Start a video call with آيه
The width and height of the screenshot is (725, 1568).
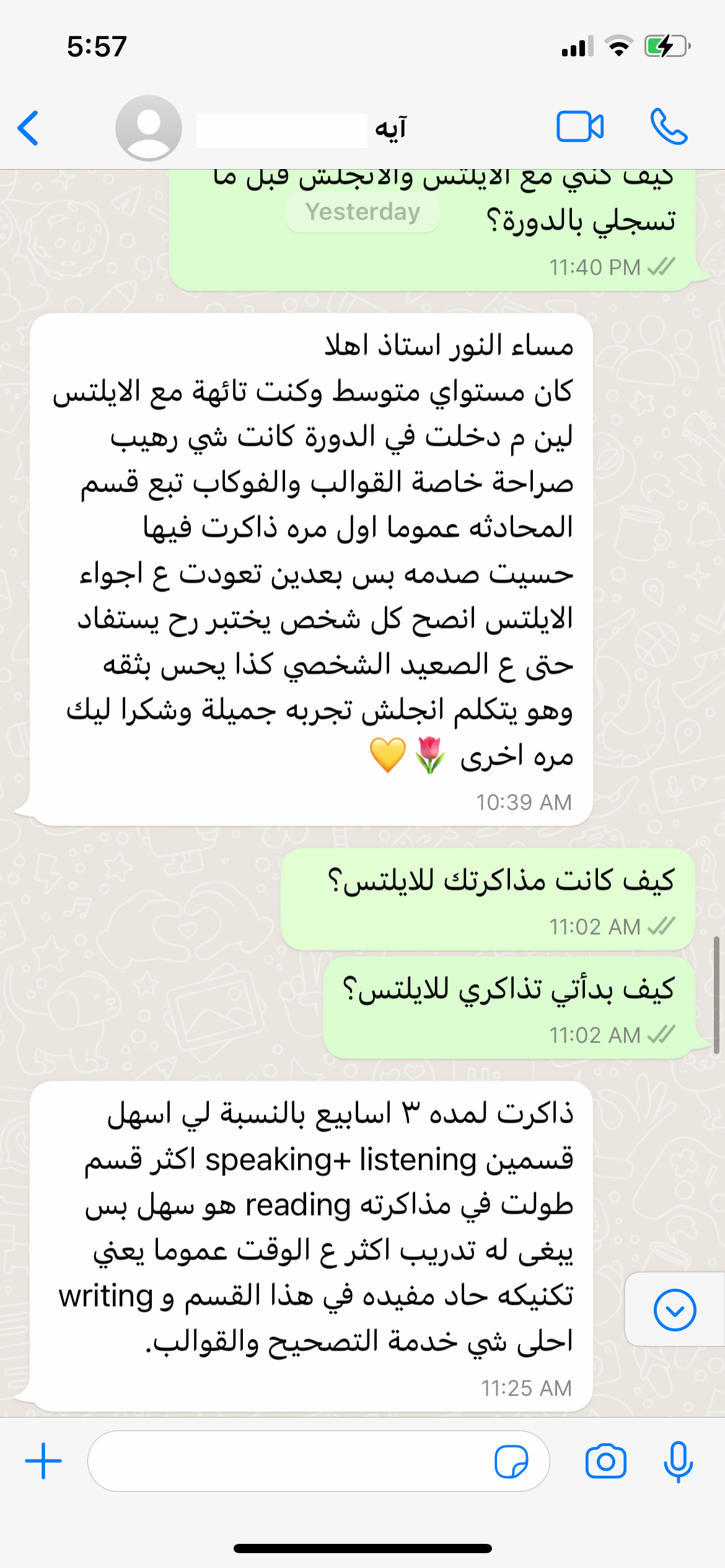click(580, 128)
